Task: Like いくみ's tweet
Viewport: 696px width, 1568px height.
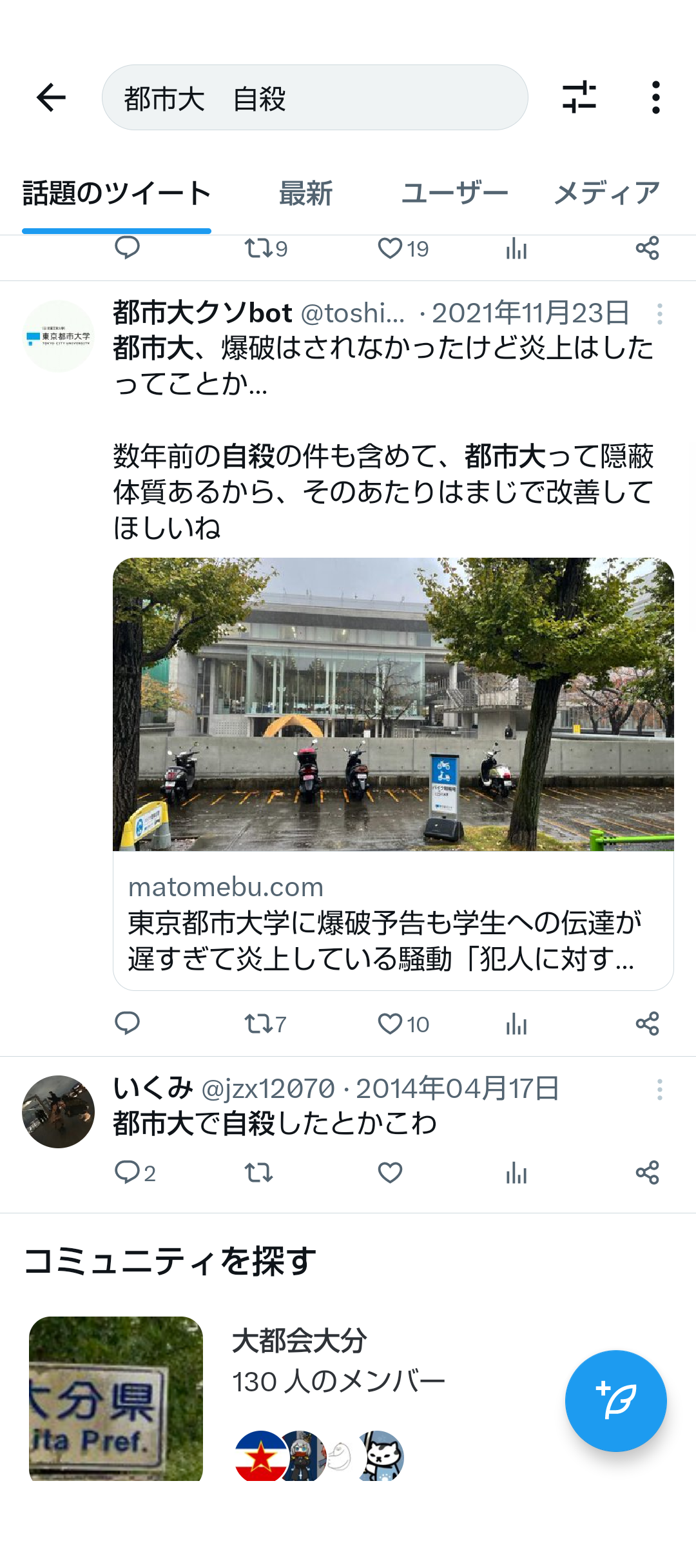Action: click(390, 1173)
